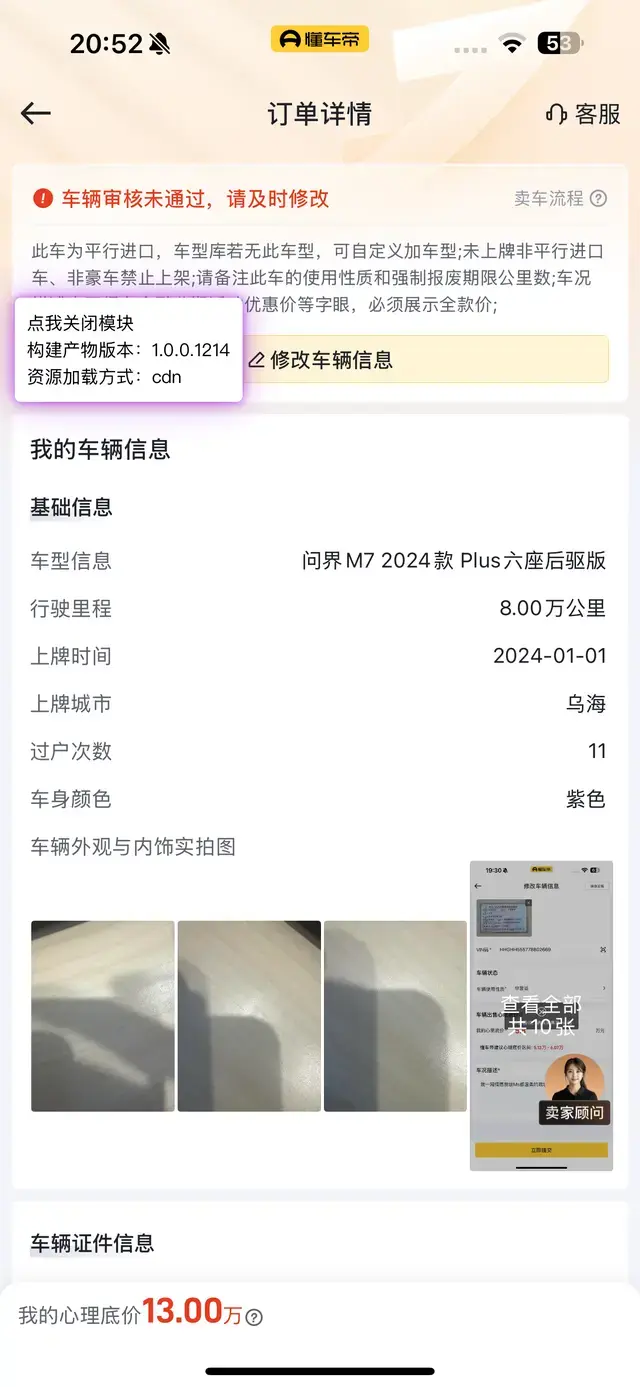Open the second vehicle photo
Image resolution: width=640 pixels, height=1387 pixels.
coord(249,1016)
